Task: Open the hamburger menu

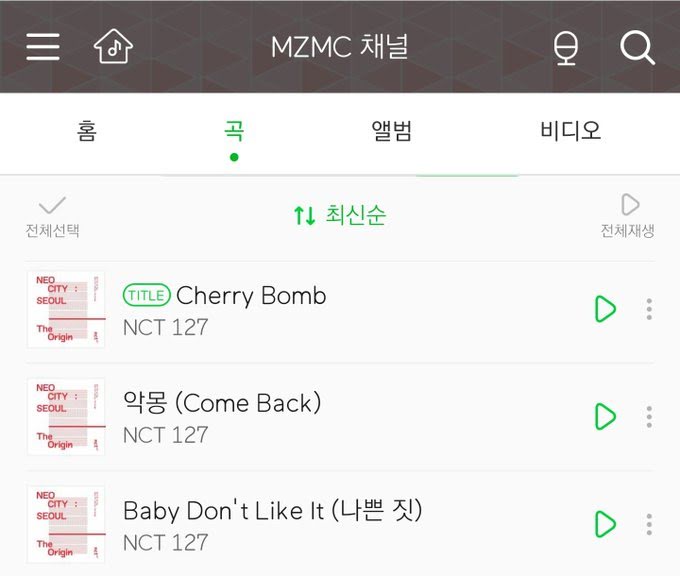Action: click(x=43, y=47)
